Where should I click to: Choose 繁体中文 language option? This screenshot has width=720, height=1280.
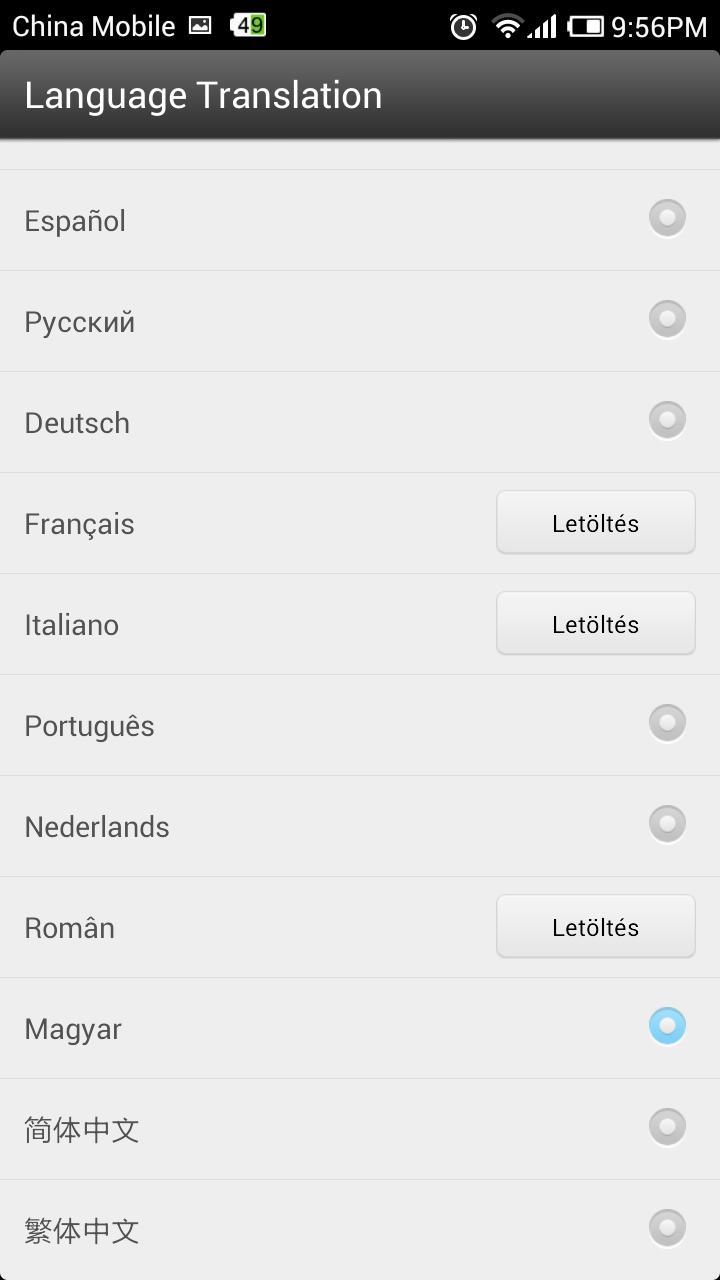(667, 1228)
